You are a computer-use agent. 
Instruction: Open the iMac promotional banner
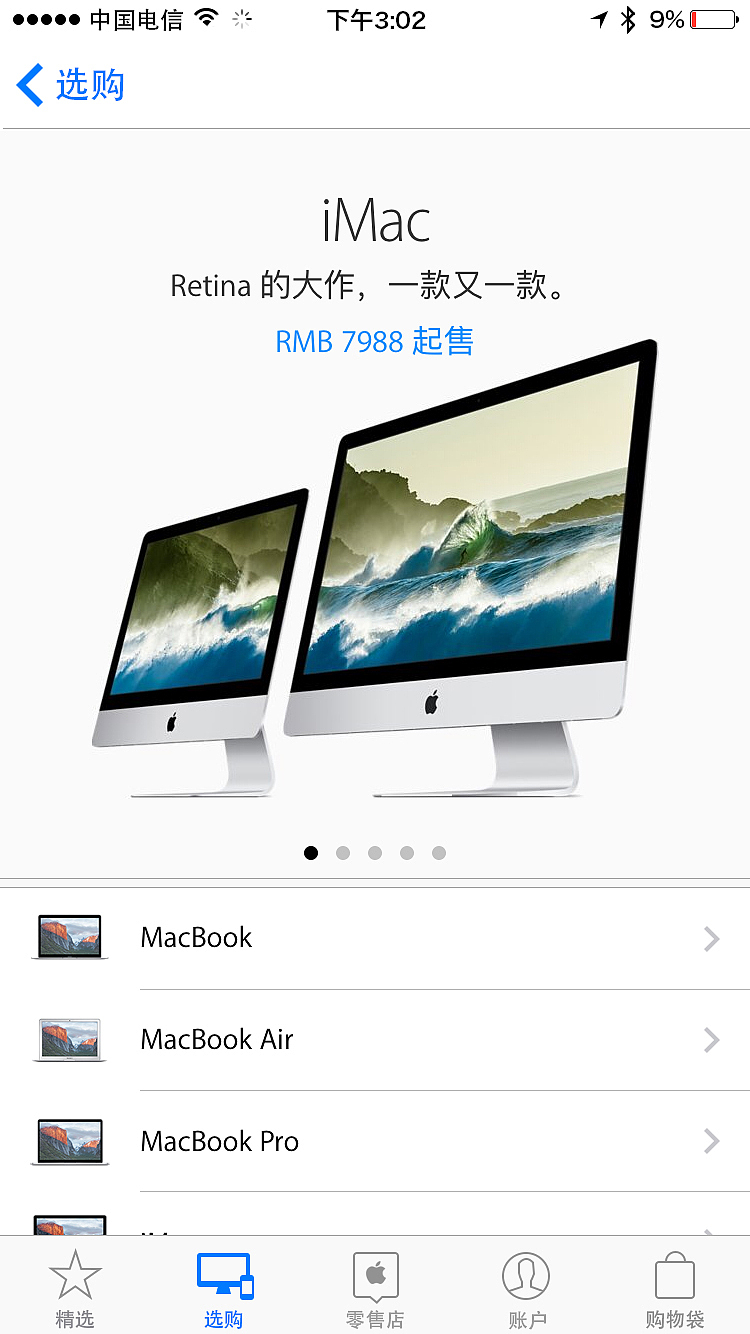375,504
